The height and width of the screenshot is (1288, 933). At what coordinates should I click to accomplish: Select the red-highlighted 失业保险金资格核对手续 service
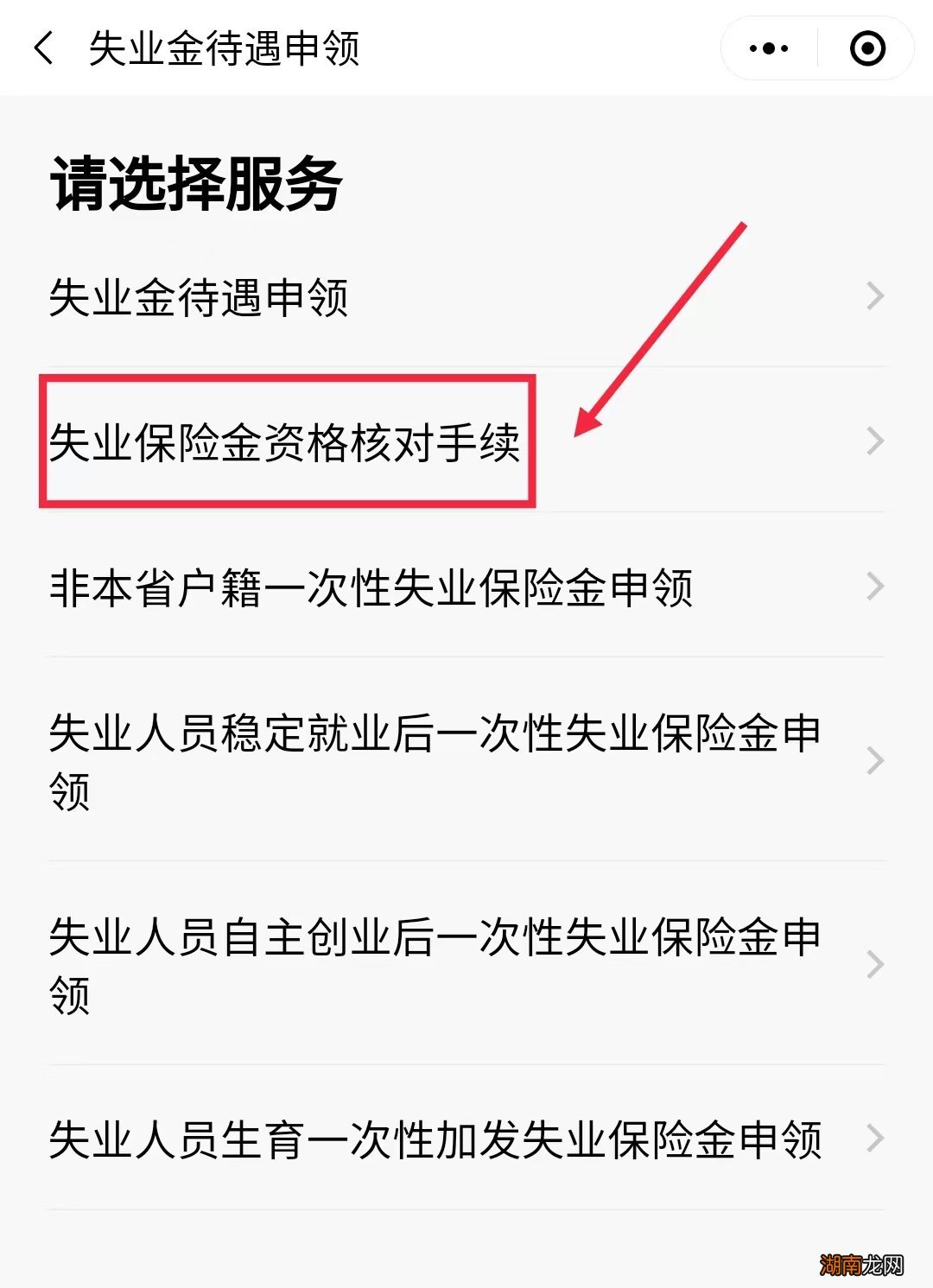click(x=289, y=441)
